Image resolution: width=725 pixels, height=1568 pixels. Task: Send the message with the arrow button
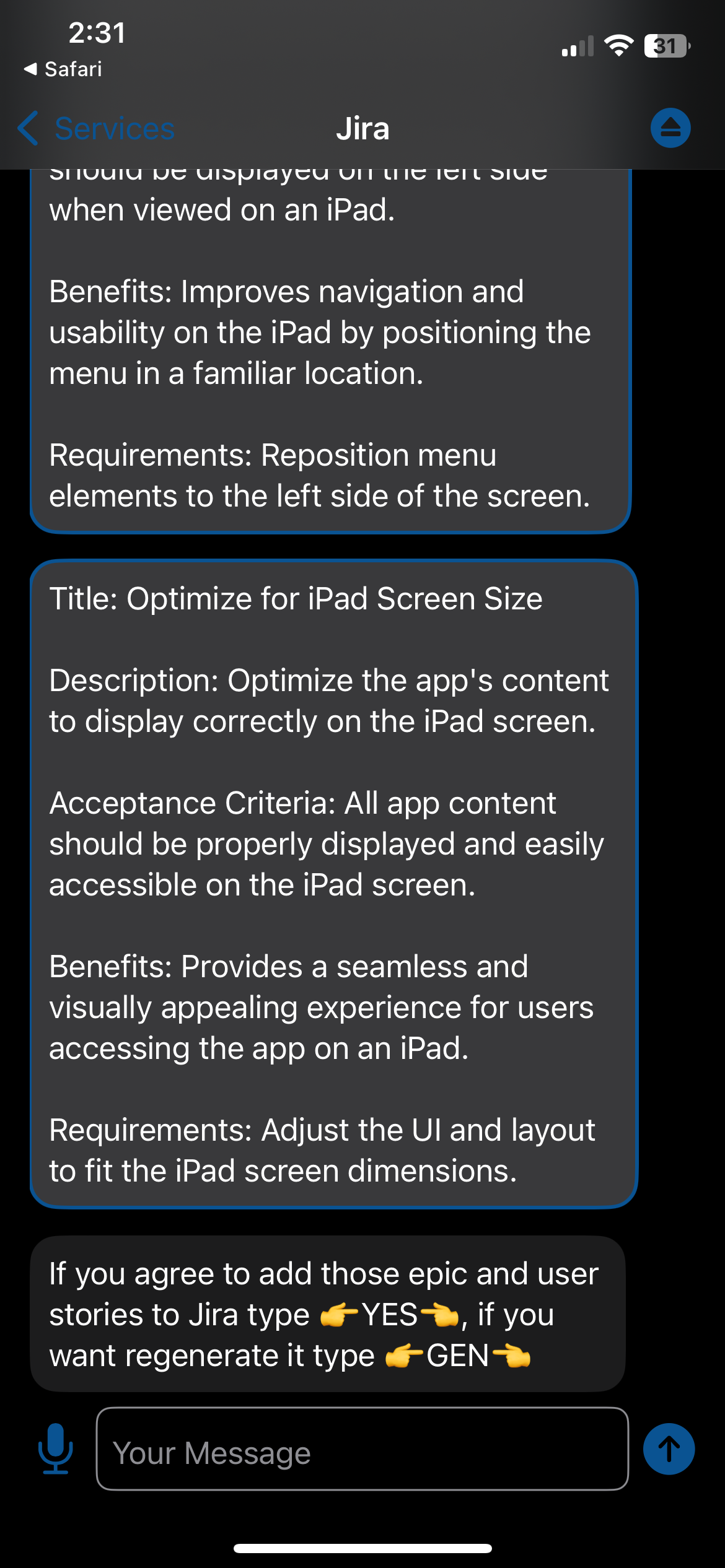click(x=669, y=1449)
